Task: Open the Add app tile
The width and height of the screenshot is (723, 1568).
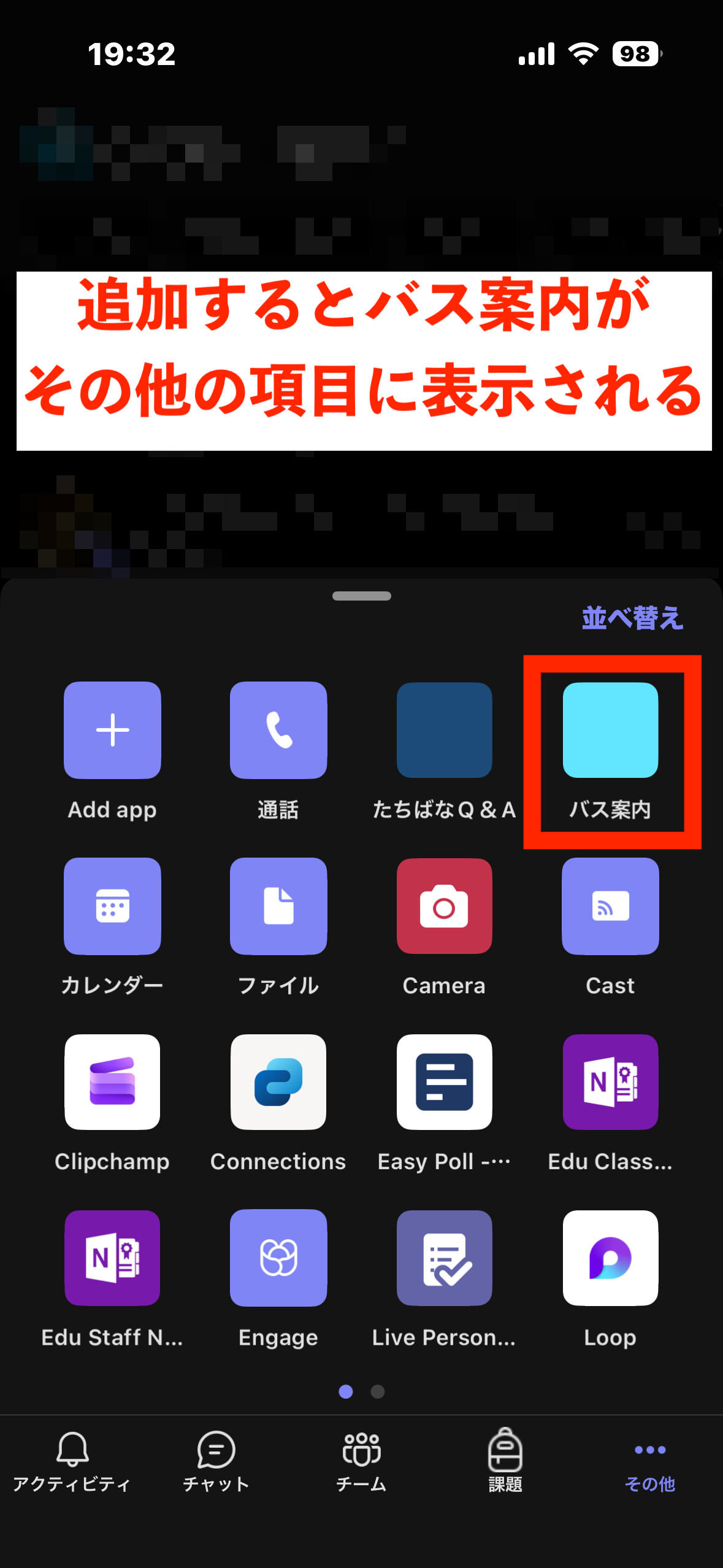Action: point(112,731)
